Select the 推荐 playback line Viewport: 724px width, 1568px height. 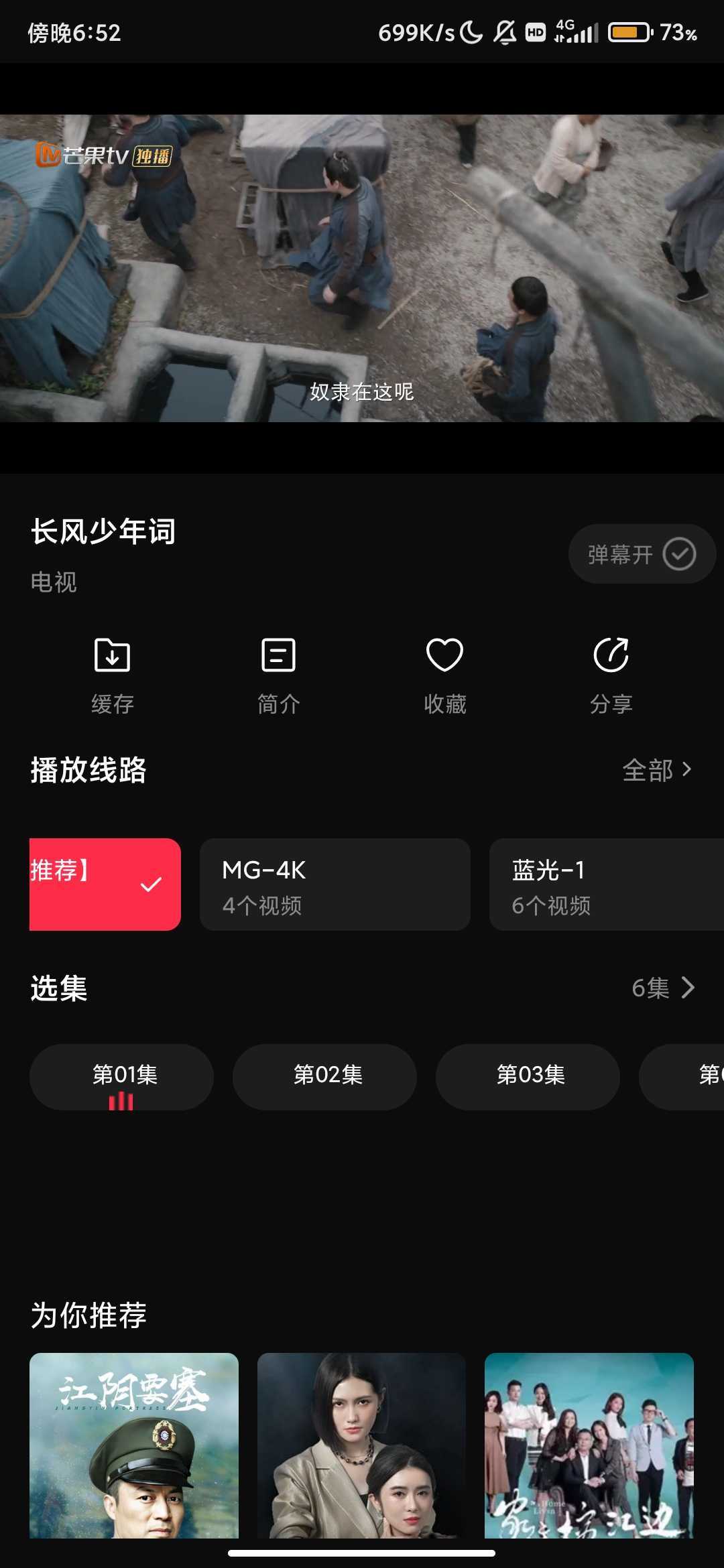[x=105, y=884]
